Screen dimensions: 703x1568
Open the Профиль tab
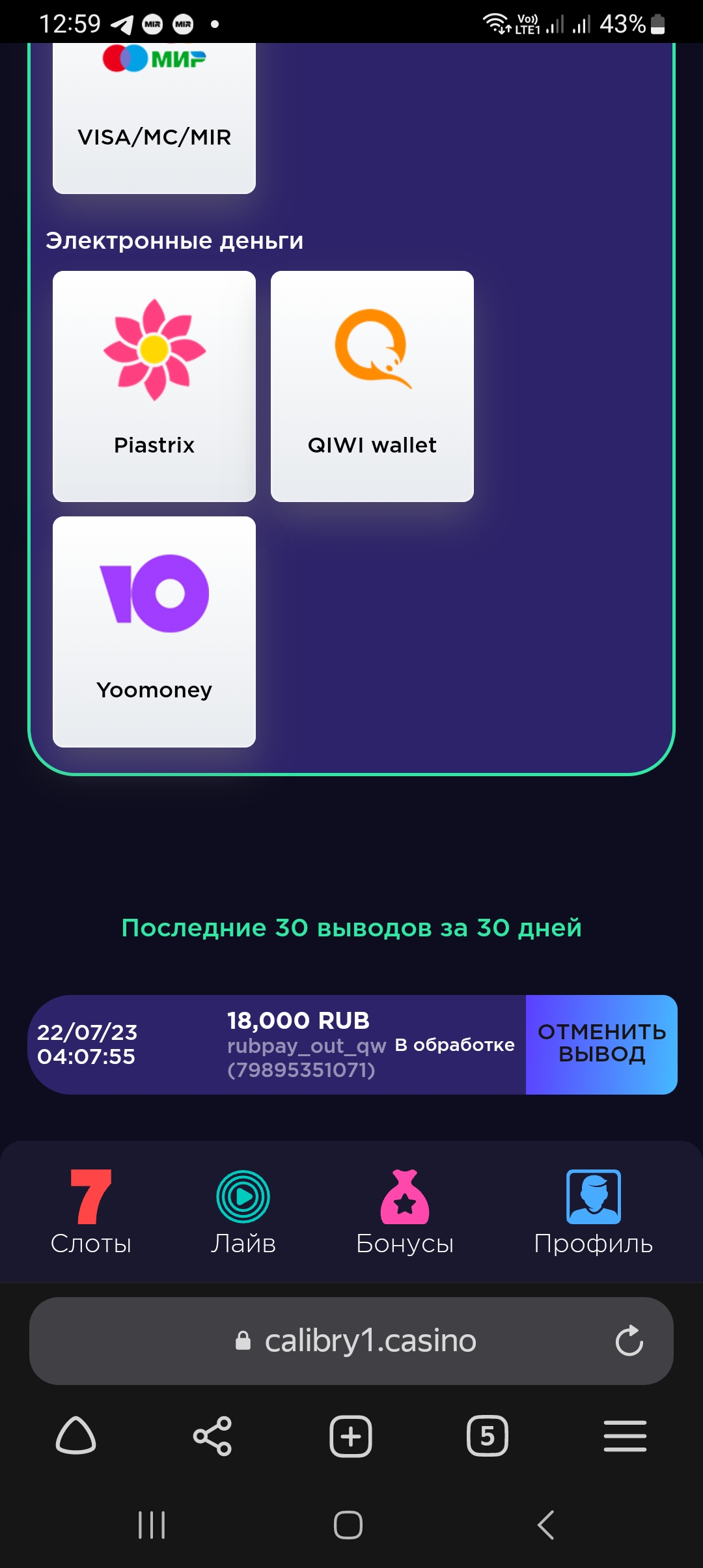coord(593,1212)
